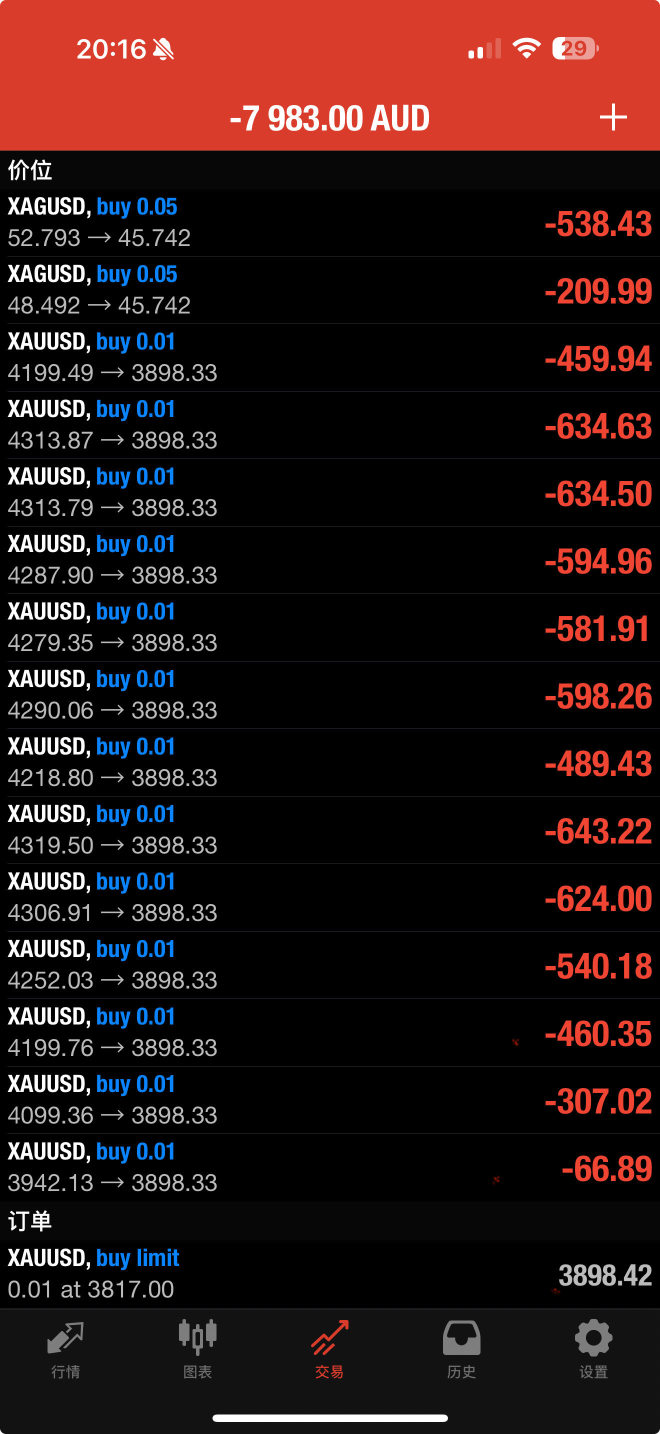Open the 图表 chart tab
The height and width of the screenshot is (1434, 660).
pyautogui.click(x=197, y=1349)
